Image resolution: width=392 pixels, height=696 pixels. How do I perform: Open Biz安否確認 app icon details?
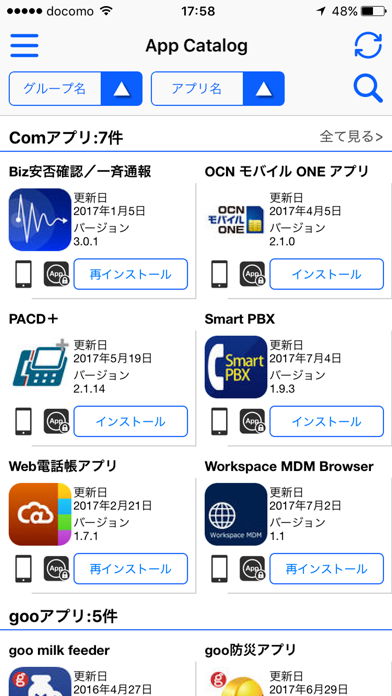click(x=40, y=220)
